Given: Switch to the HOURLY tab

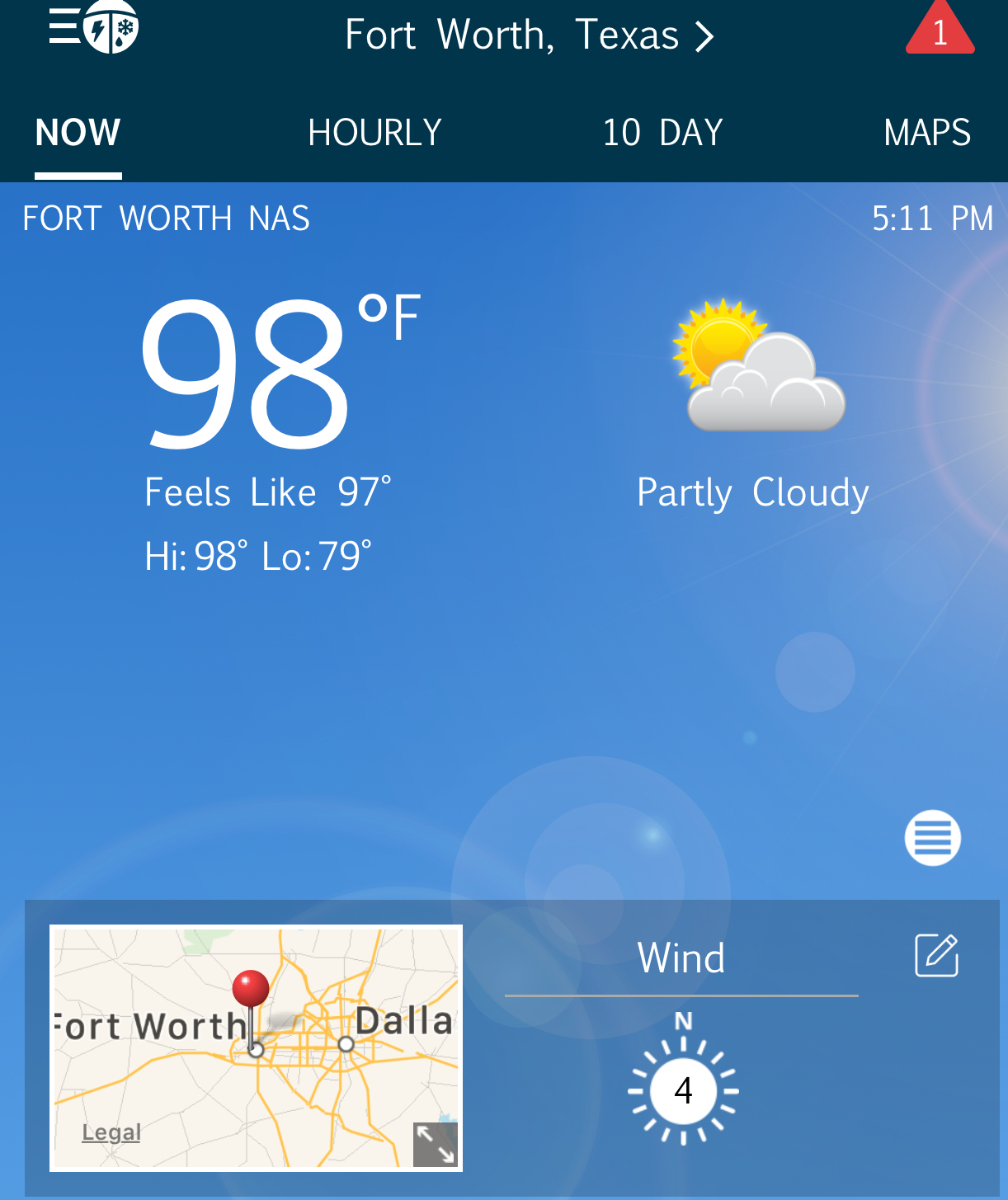Looking at the screenshot, I should coord(374,133).
